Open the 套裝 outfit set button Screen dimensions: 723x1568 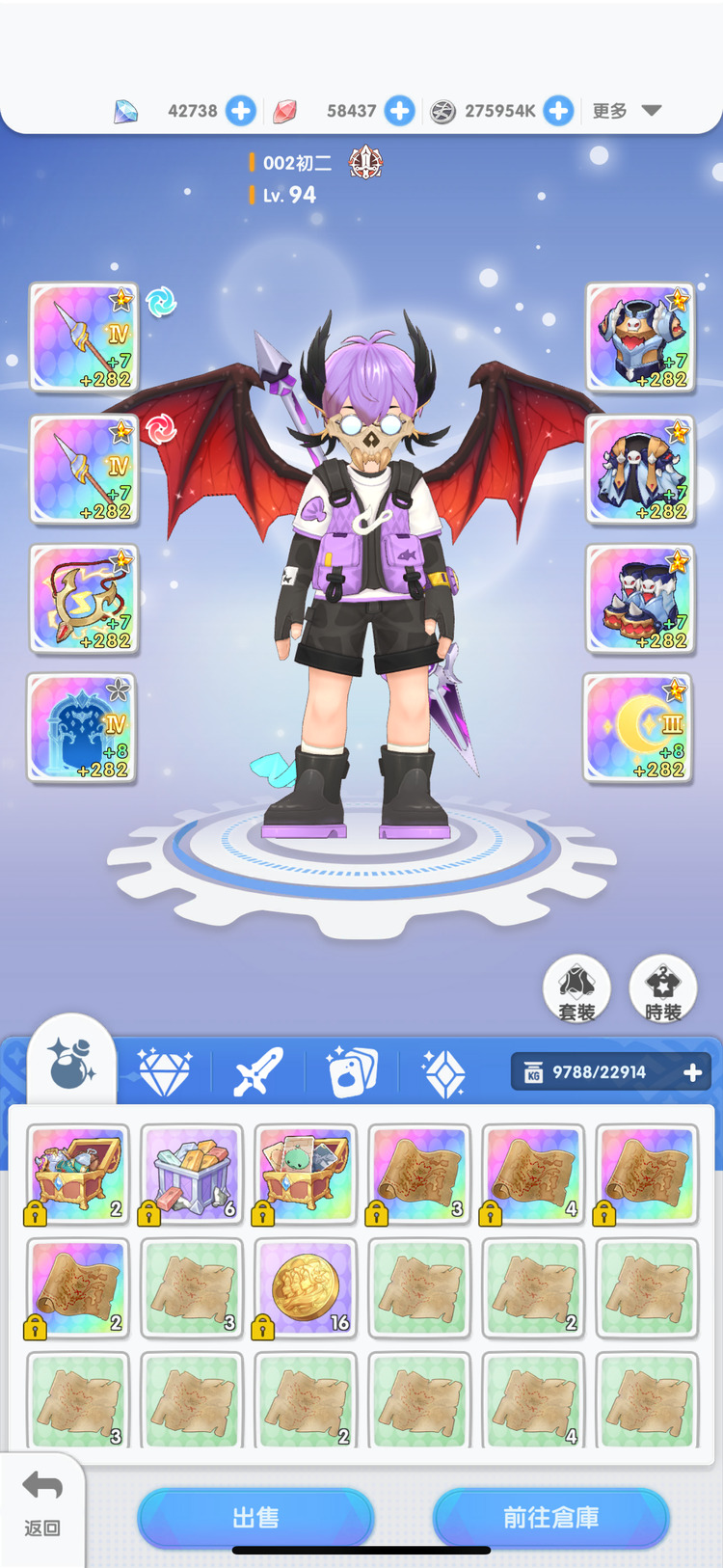576,990
